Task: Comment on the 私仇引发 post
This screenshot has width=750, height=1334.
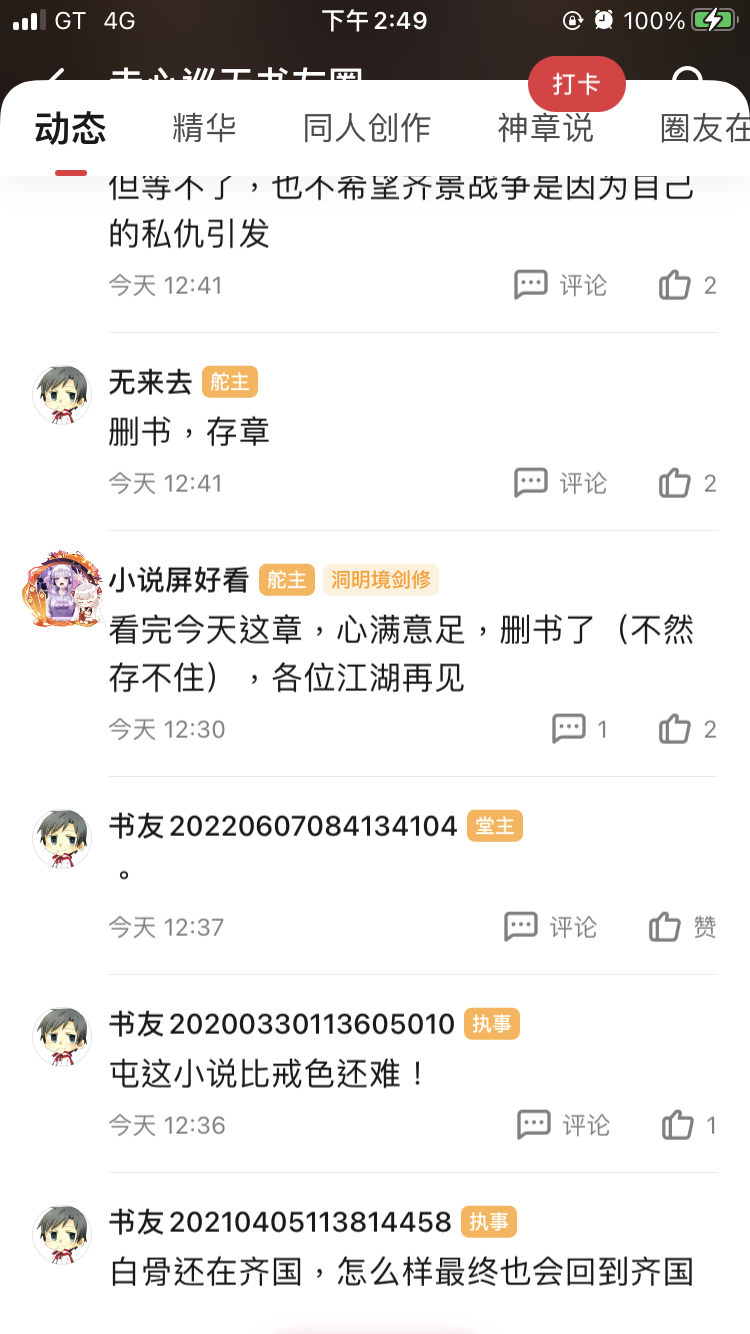Action: (560, 285)
